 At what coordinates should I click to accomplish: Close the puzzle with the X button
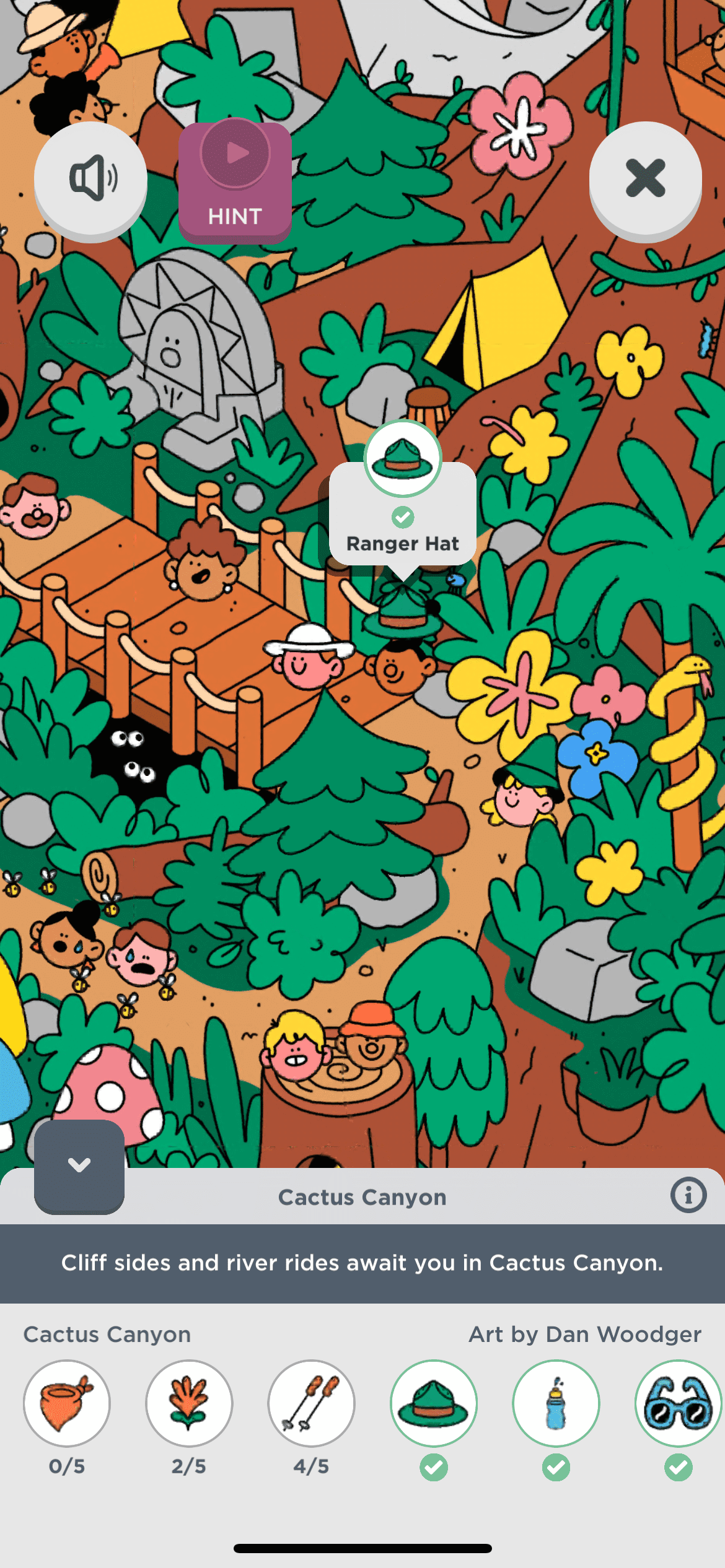(645, 178)
